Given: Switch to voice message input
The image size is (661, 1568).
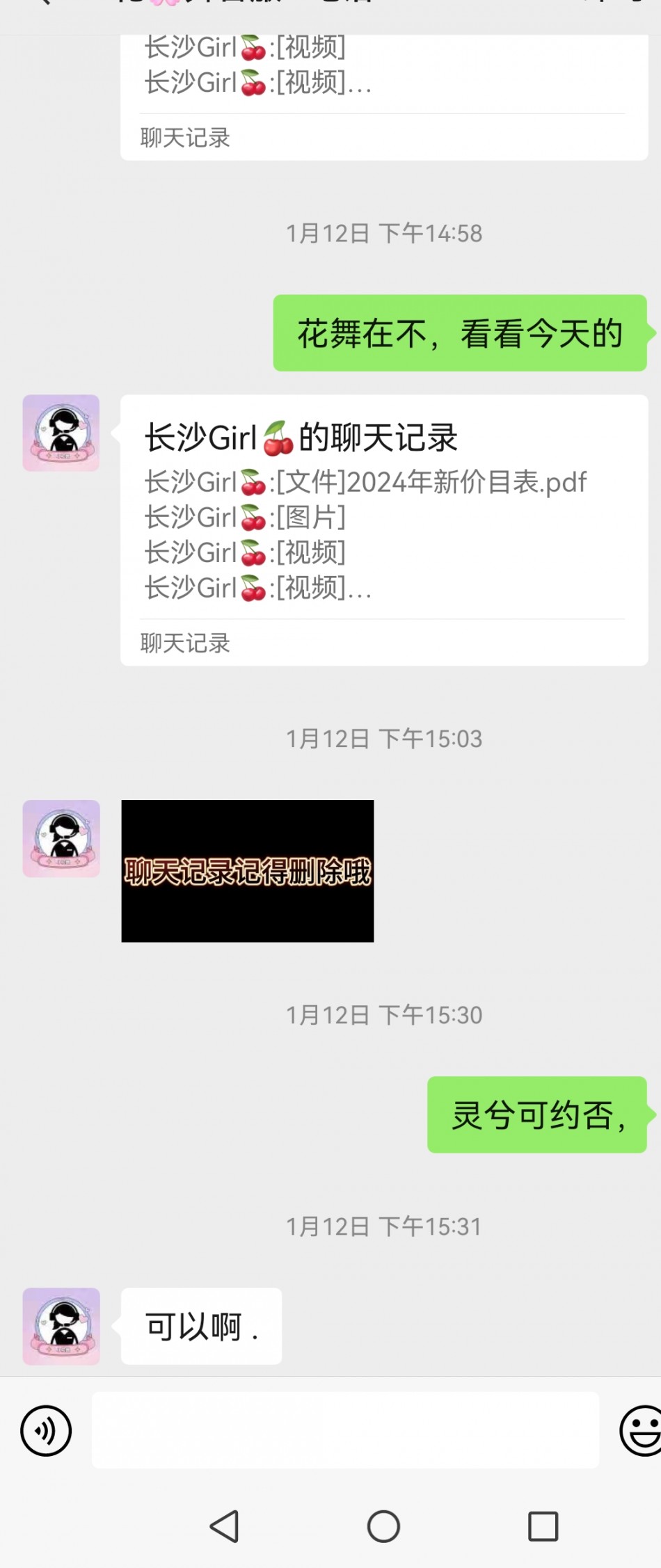Looking at the screenshot, I should tap(46, 1431).
